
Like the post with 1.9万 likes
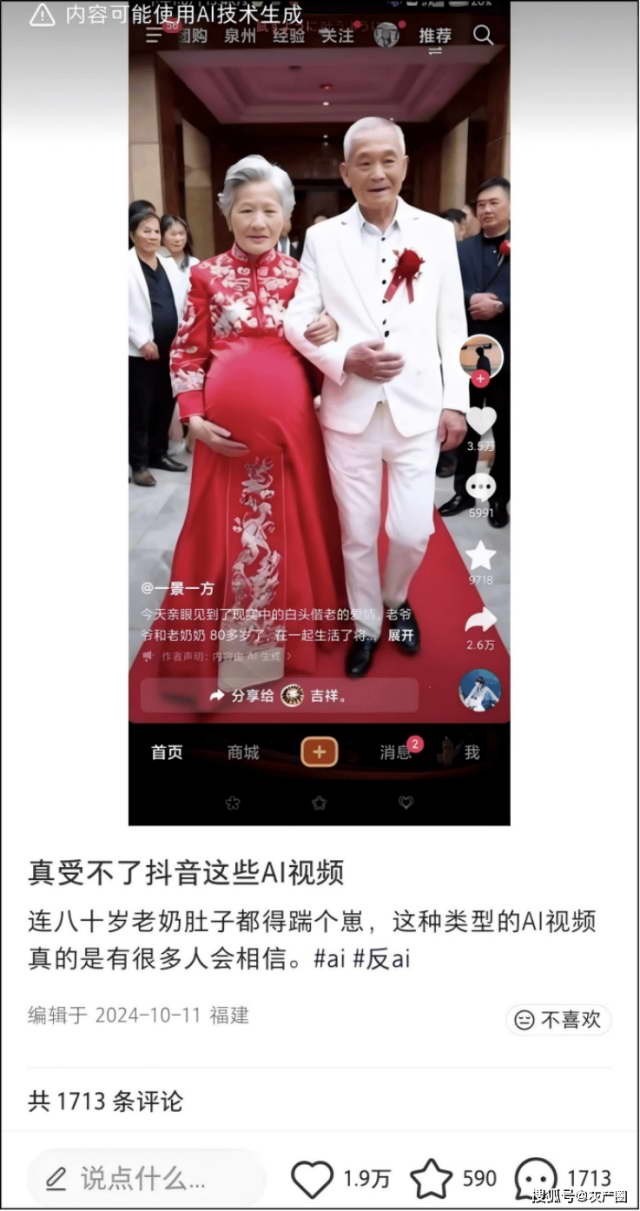(x=312, y=1179)
